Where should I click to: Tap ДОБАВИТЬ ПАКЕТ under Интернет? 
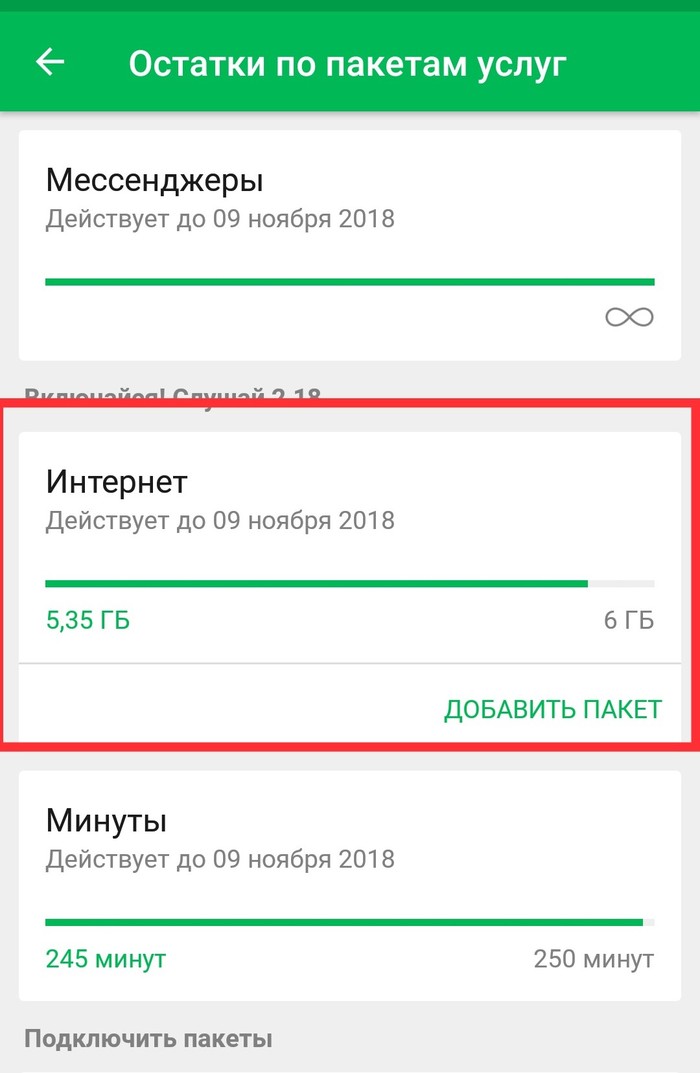pyautogui.click(x=553, y=709)
